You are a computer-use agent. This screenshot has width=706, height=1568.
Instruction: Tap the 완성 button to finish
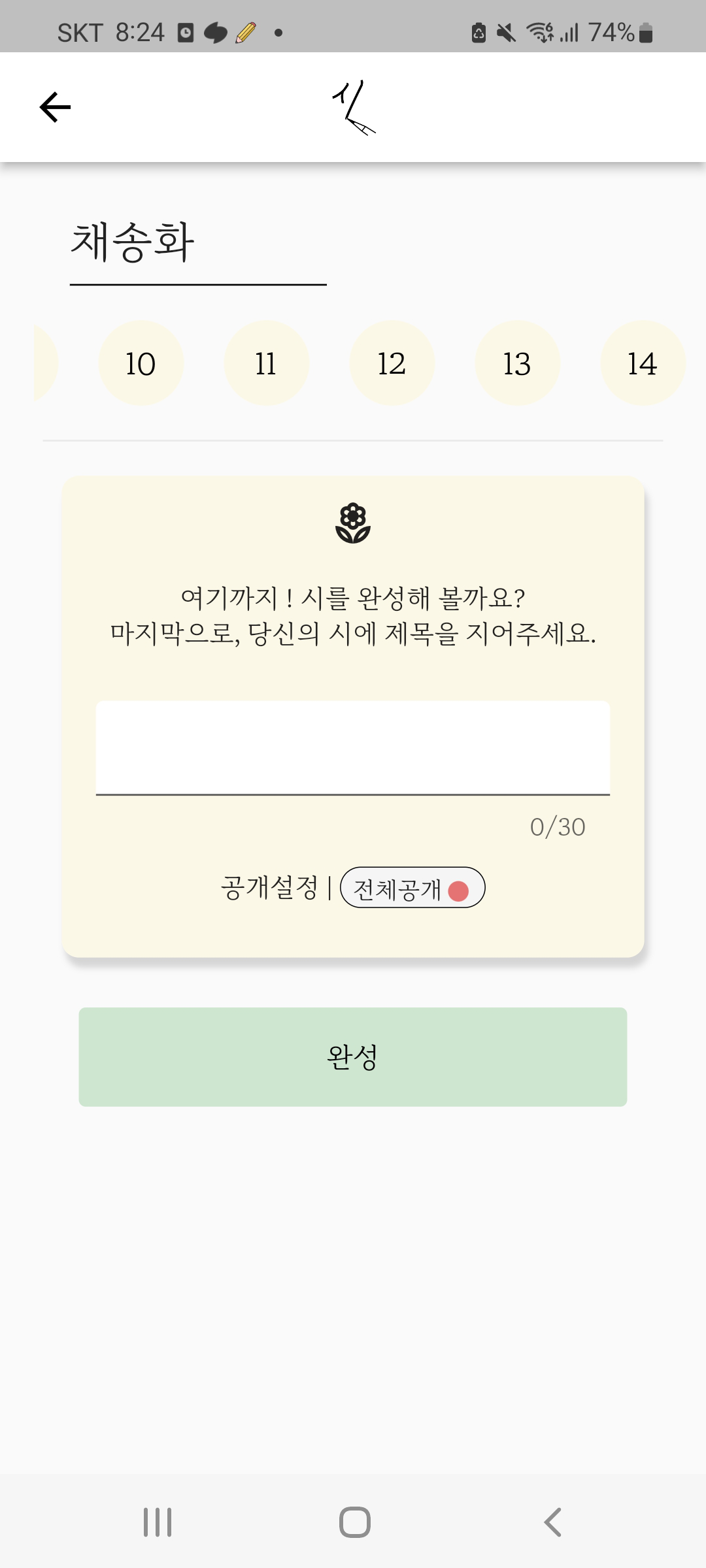click(x=353, y=1056)
